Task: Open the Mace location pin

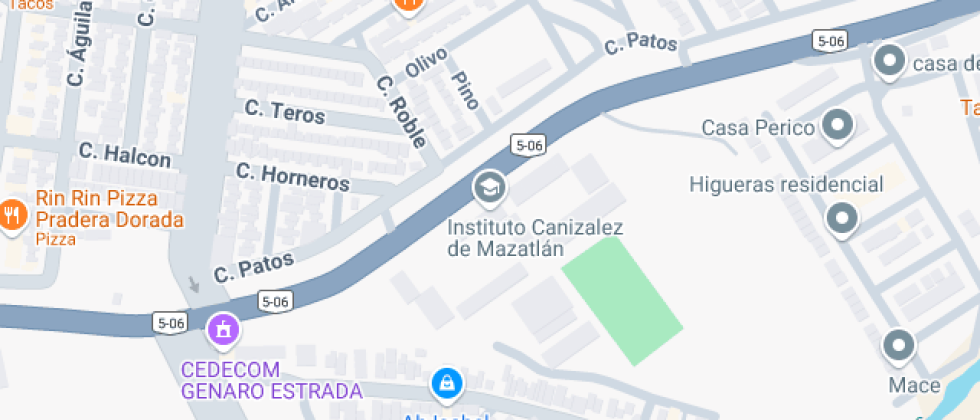Action: coord(898,347)
